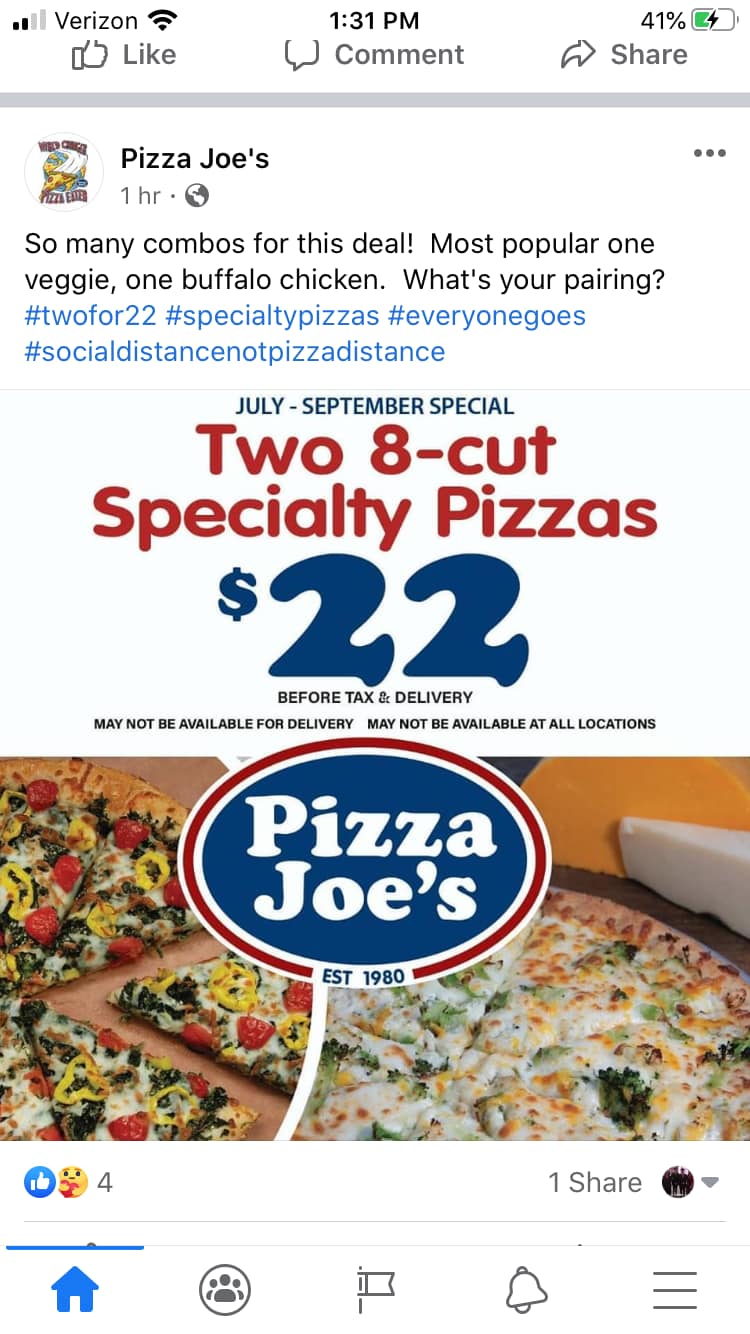View the 1 Share details
Image resolution: width=750 pixels, height=1334 pixels.
click(x=594, y=1182)
